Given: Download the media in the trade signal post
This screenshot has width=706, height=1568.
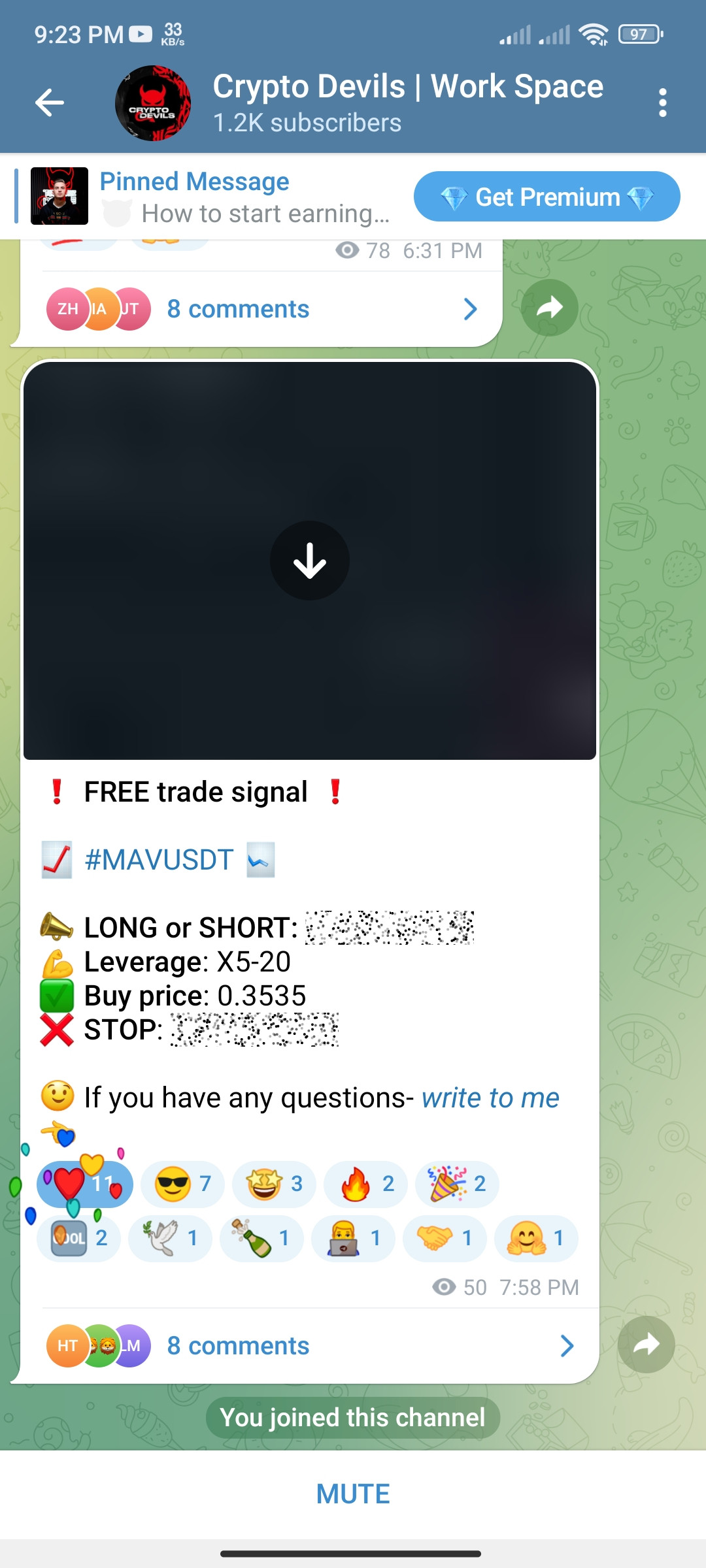Looking at the screenshot, I should 310,561.
